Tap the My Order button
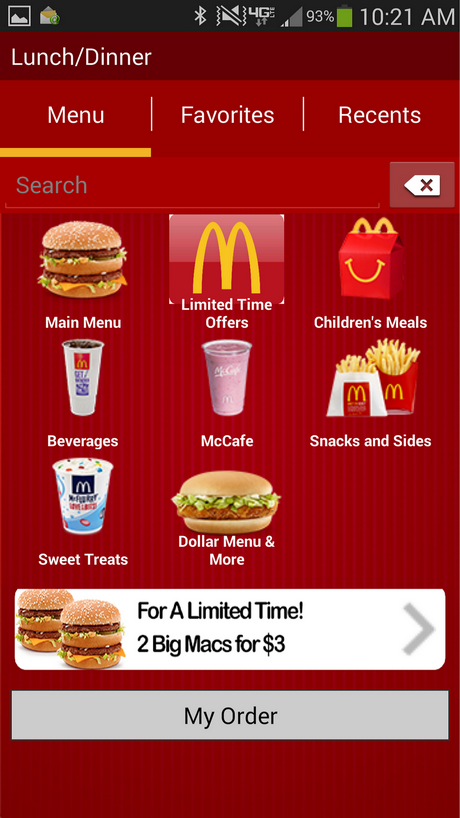Viewport: 460px width, 818px height. pyautogui.click(x=230, y=715)
